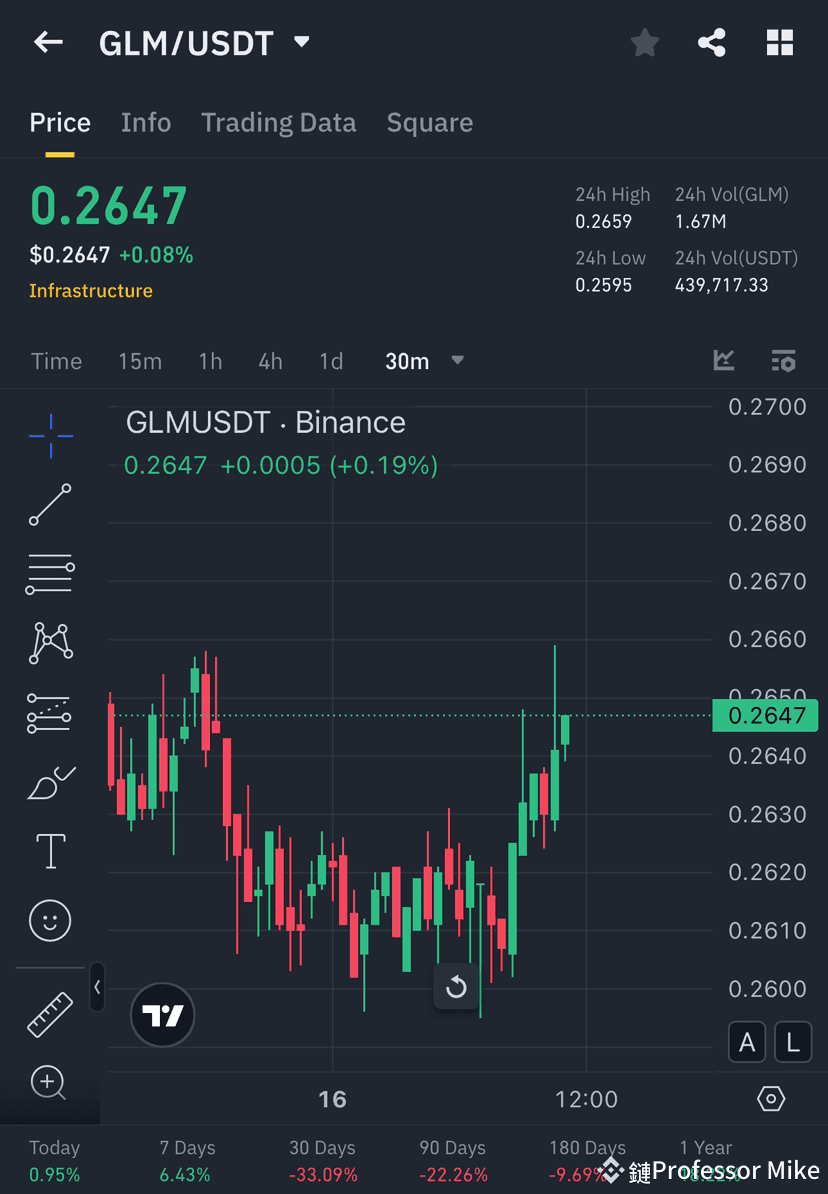828x1194 pixels.
Task: Open the text annotation tool
Action: pos(50,850)
